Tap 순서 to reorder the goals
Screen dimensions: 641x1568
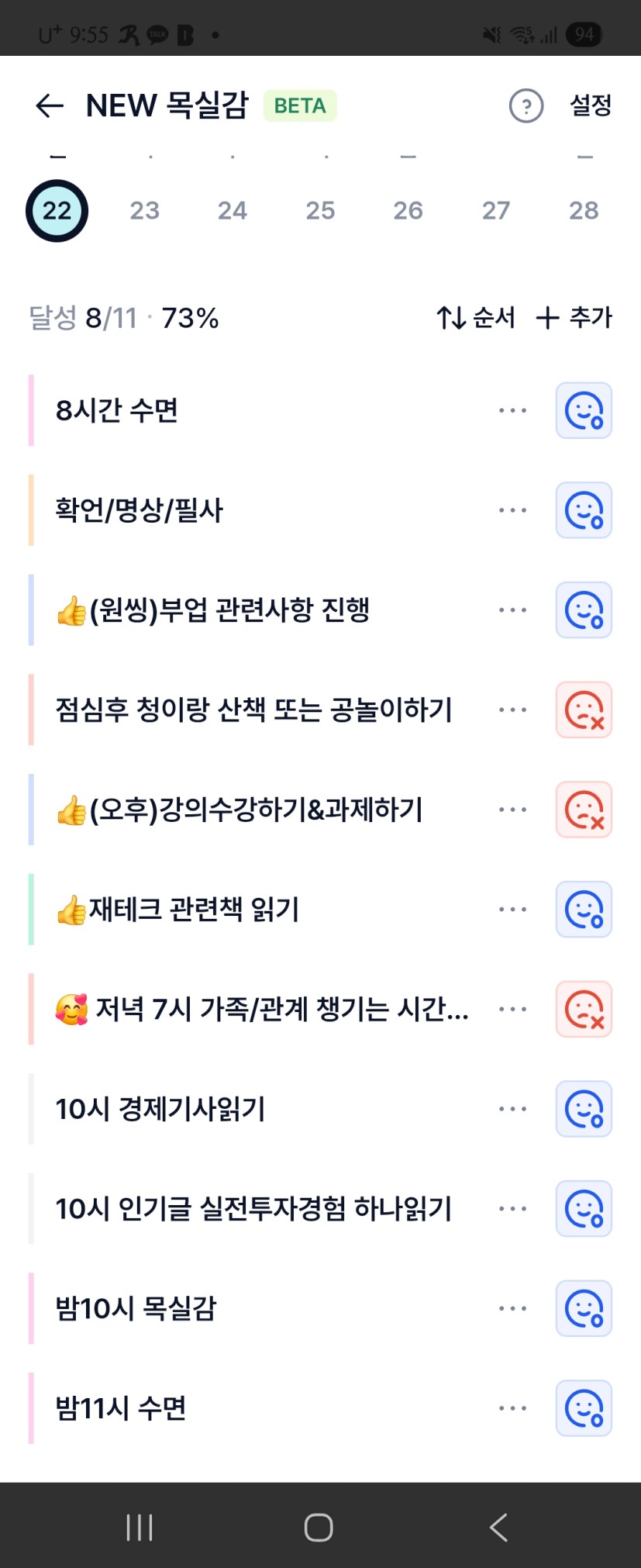(x=476, y=317)
